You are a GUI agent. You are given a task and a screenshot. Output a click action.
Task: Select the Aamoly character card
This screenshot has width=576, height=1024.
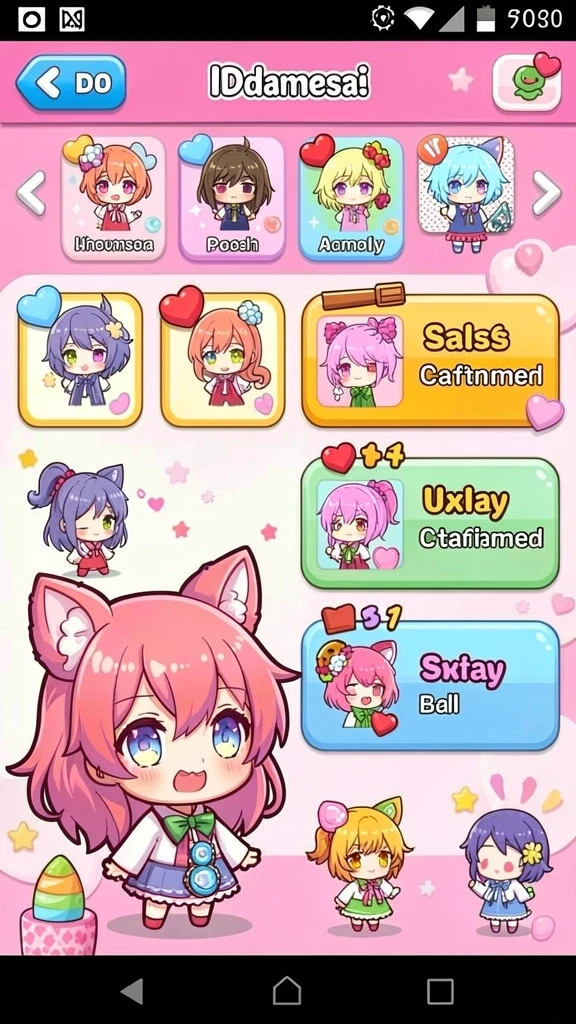351,198
